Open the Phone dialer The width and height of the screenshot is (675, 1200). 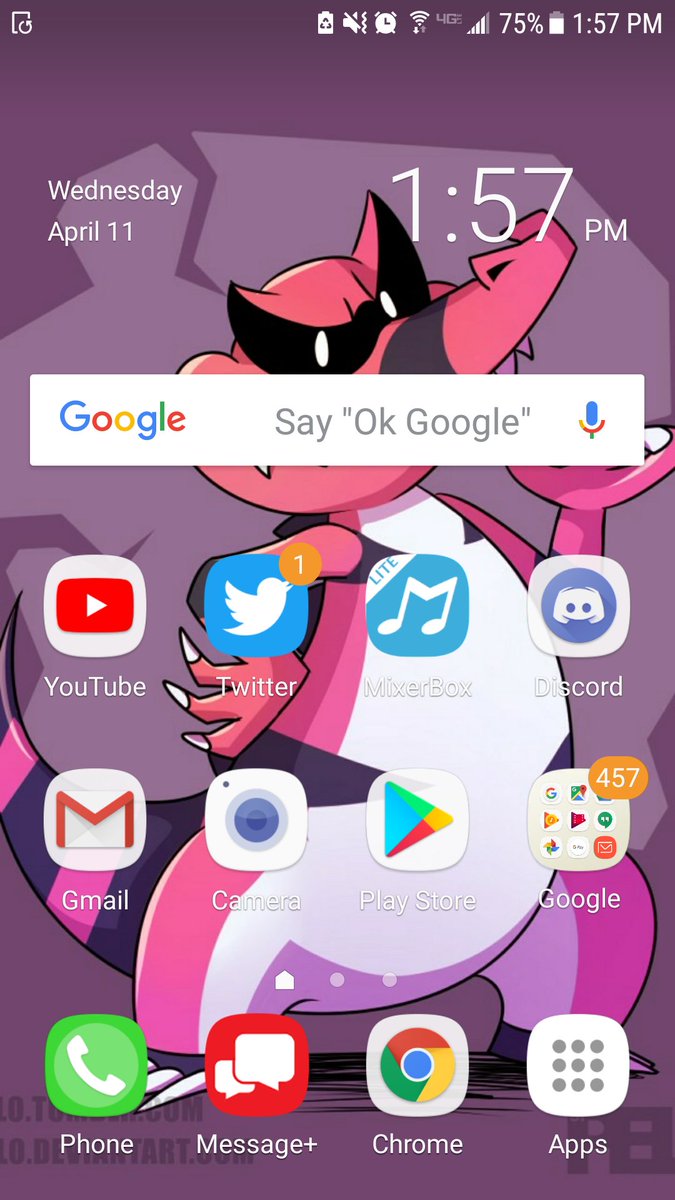pos(95,1065)
